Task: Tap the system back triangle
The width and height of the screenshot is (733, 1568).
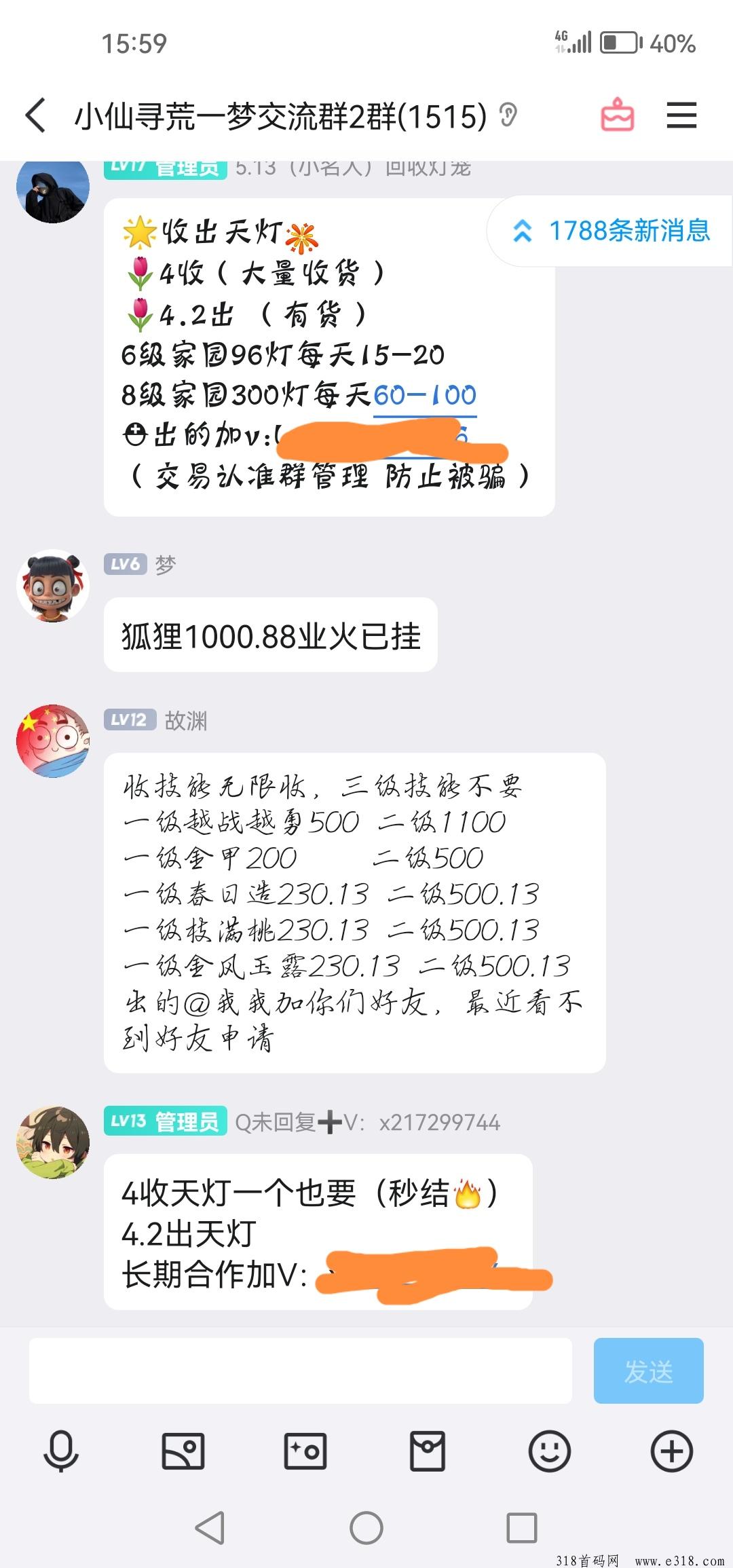Action: click(210, 1528)
